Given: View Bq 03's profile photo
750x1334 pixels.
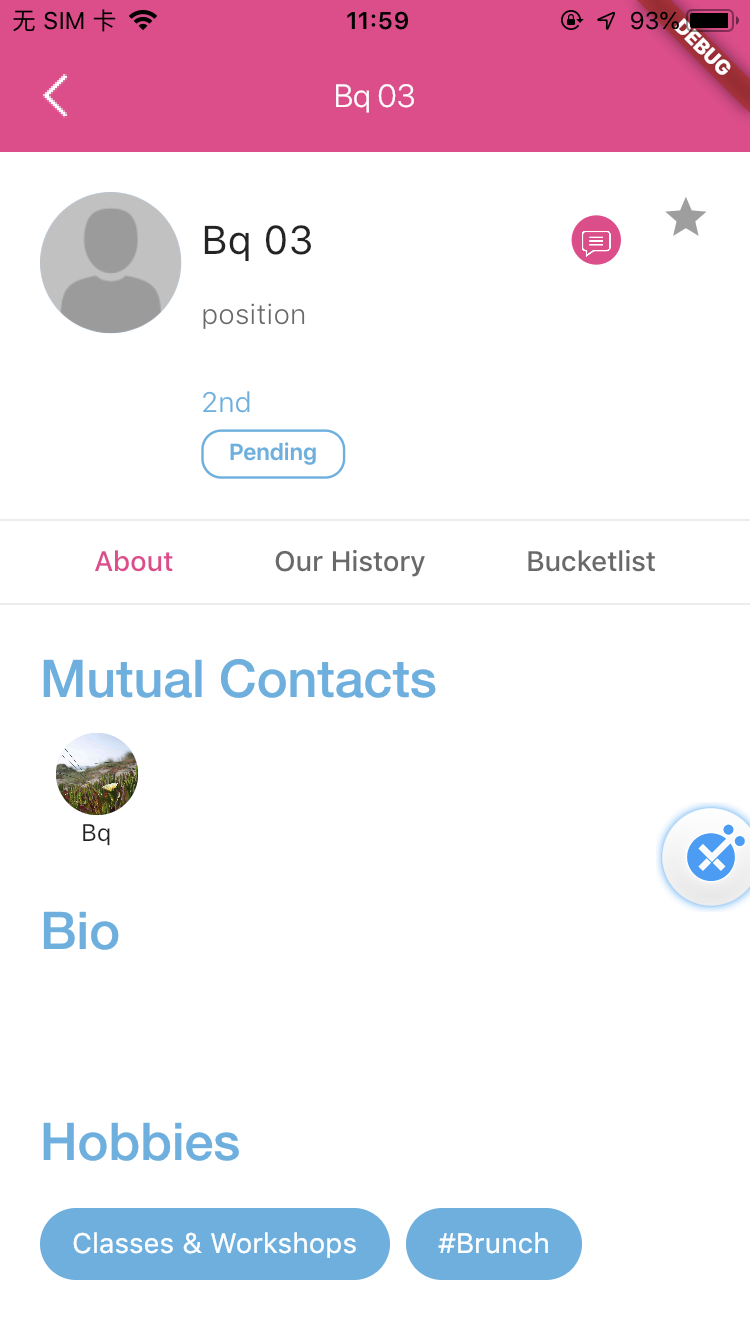Looking at the screenshot, I should (110, 262).
